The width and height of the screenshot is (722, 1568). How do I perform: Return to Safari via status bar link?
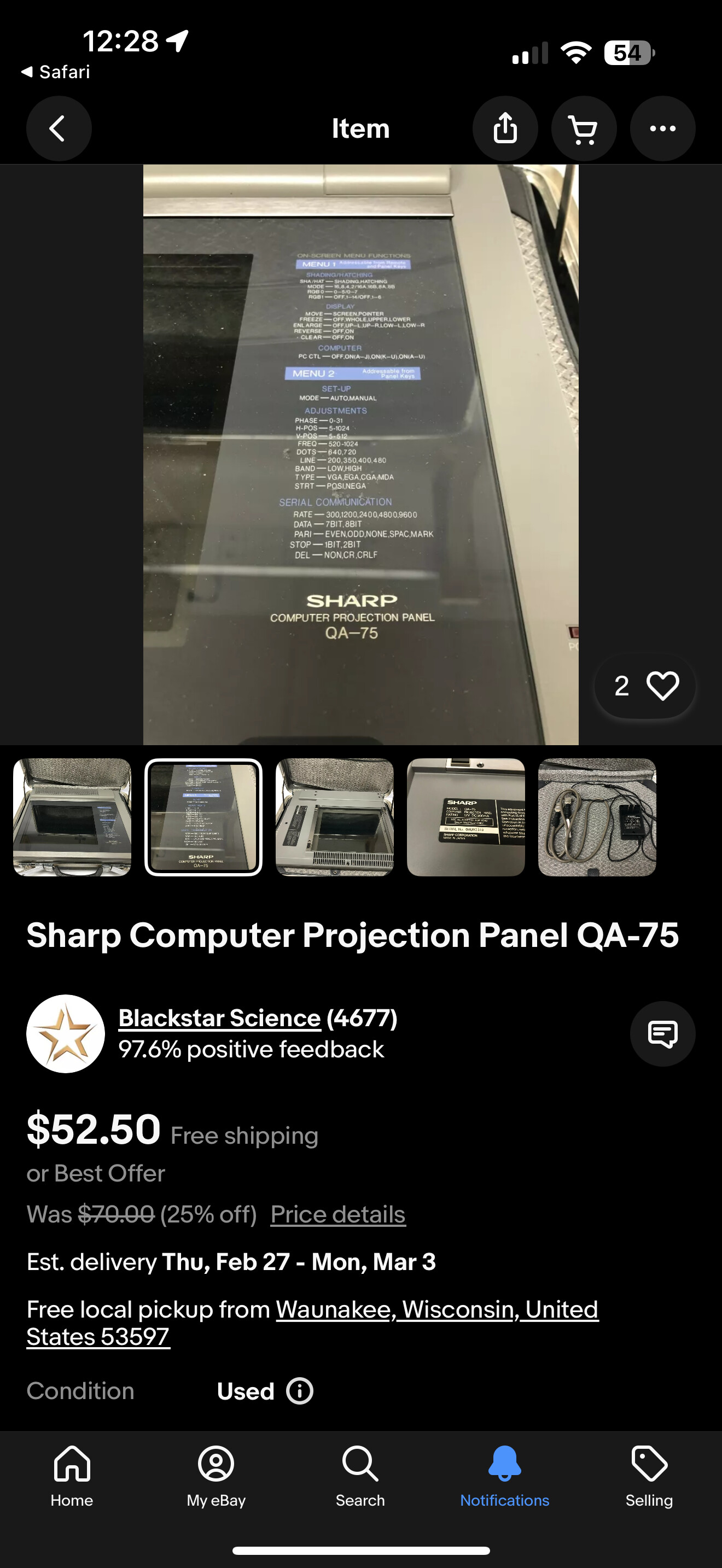(55, 72)
